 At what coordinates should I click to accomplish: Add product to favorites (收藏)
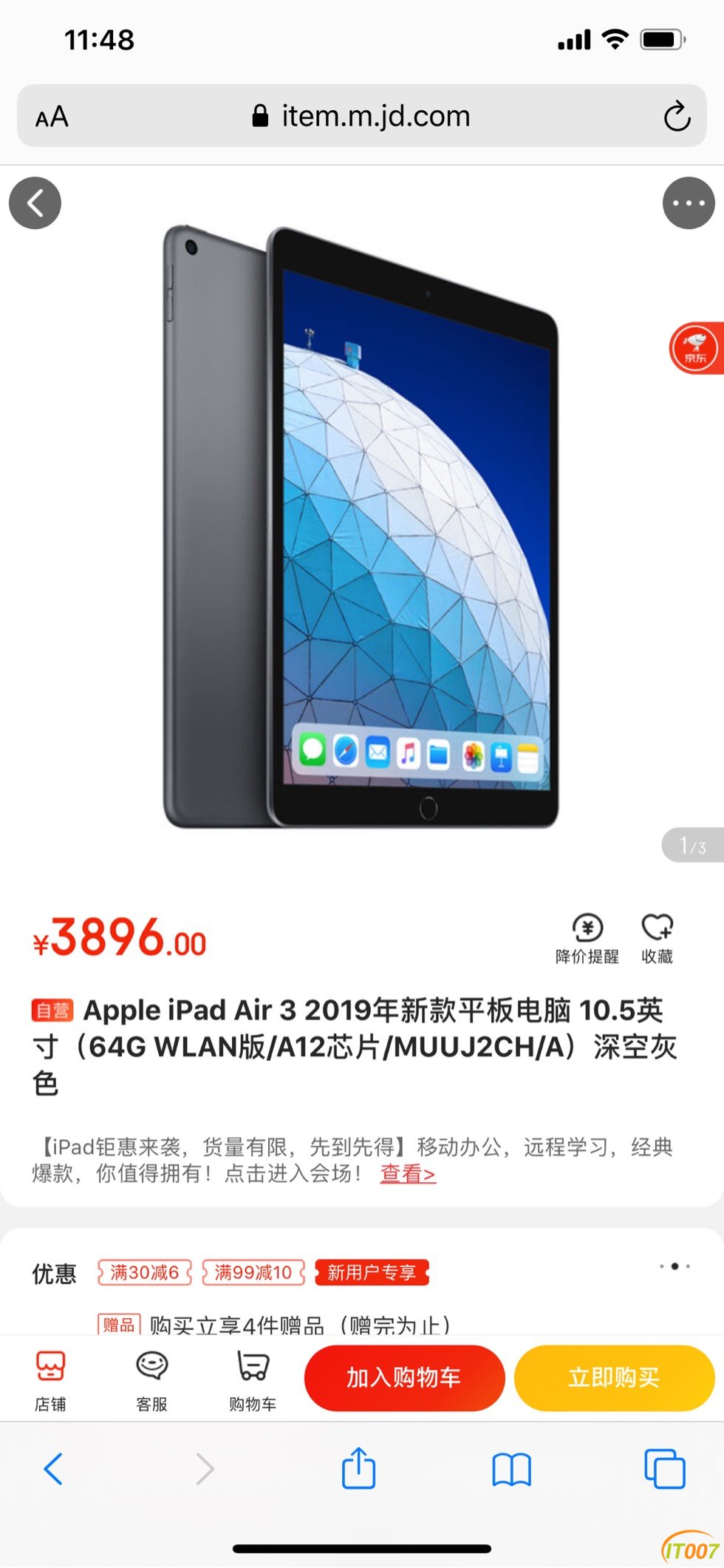657,938
